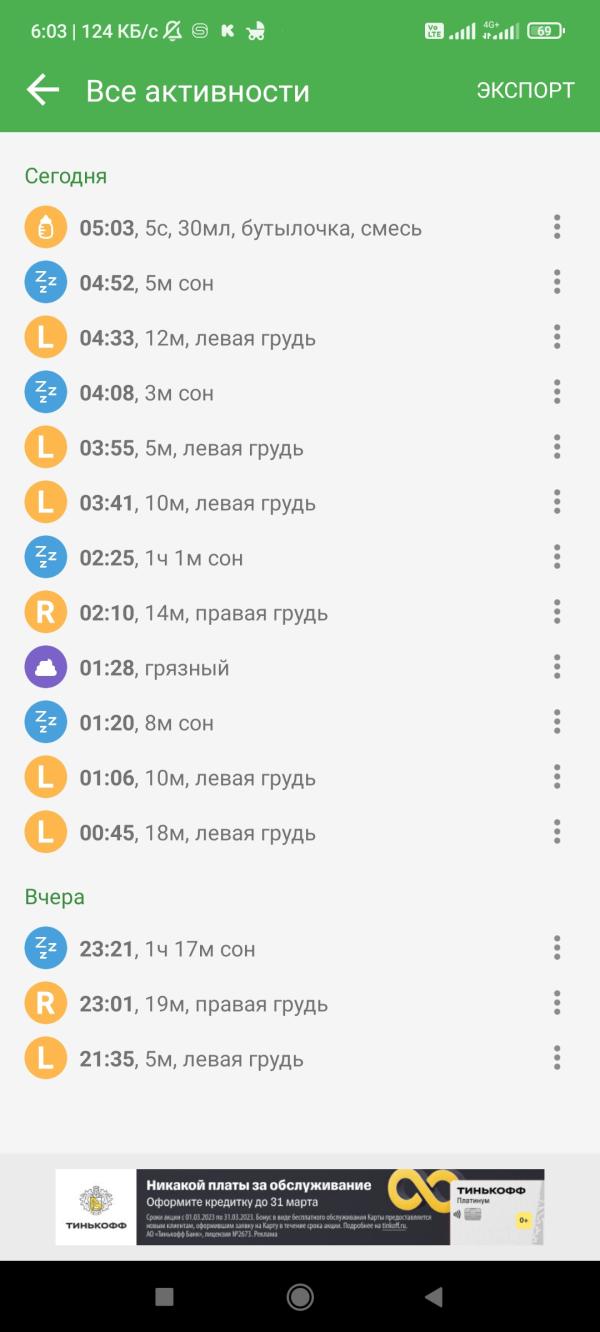Open three-dot menu for the 00:45 entry
Screen dimensions: 600x1332
point(557,832)
